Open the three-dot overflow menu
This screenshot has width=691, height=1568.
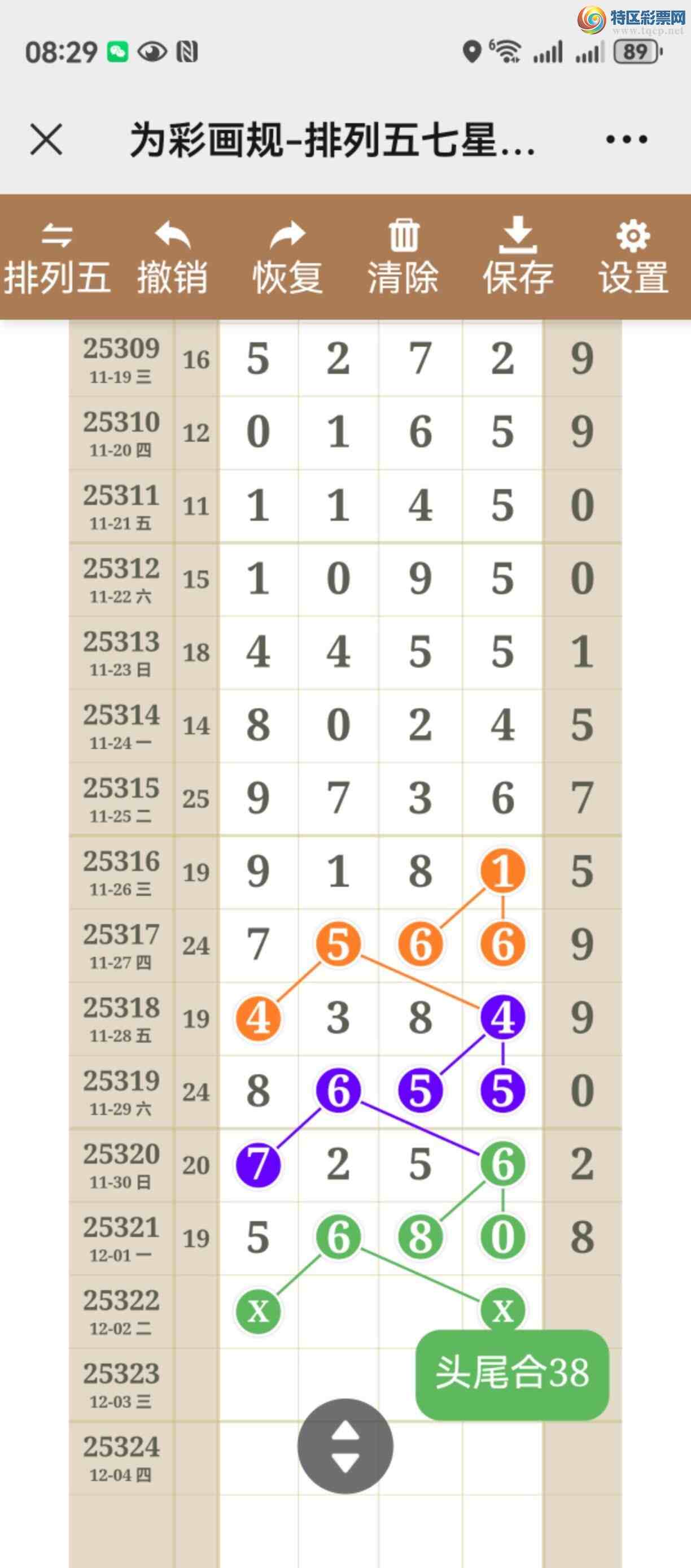tap(626, 140)
